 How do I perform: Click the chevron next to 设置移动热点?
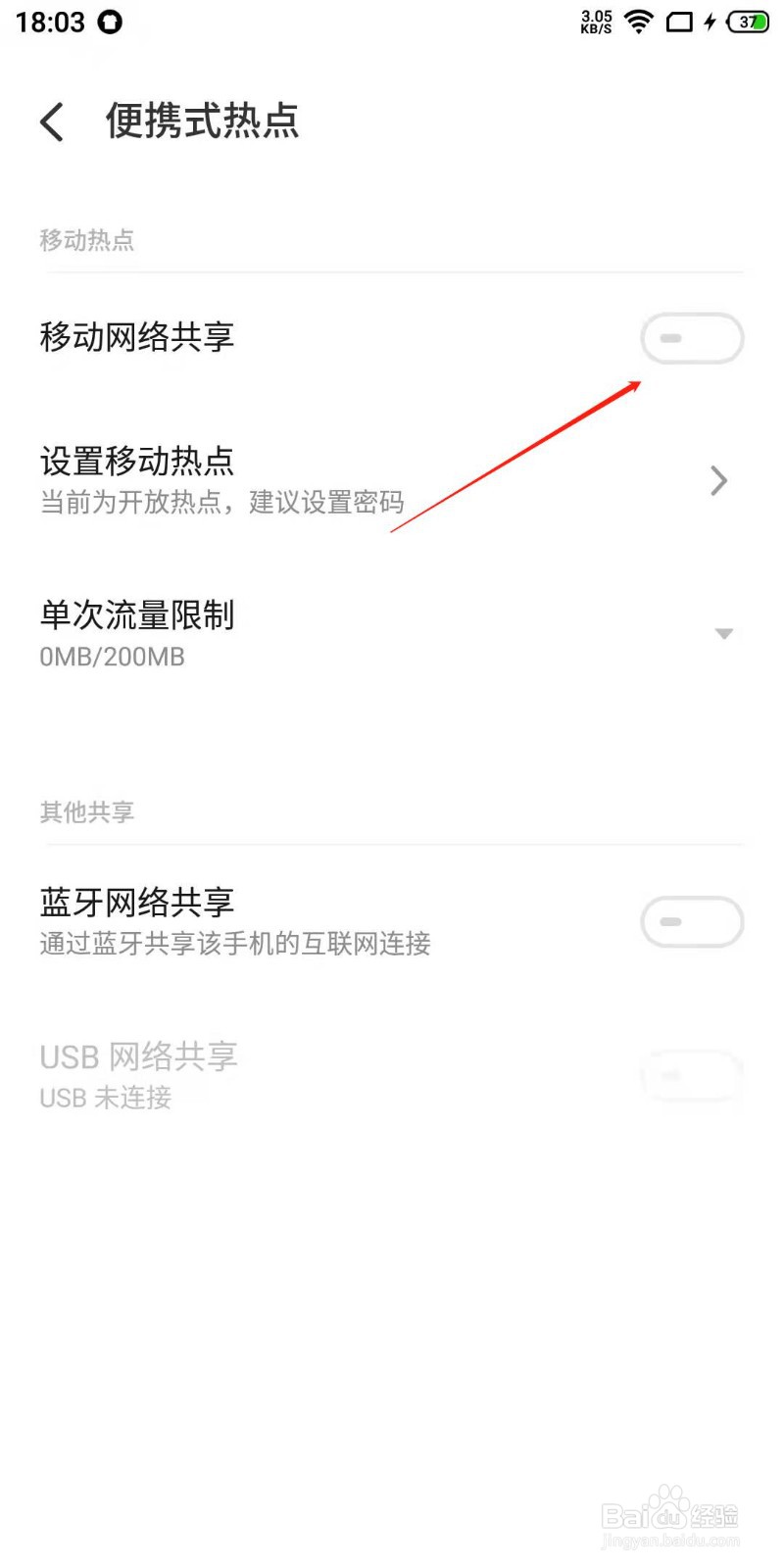click(x=718, y=480)
